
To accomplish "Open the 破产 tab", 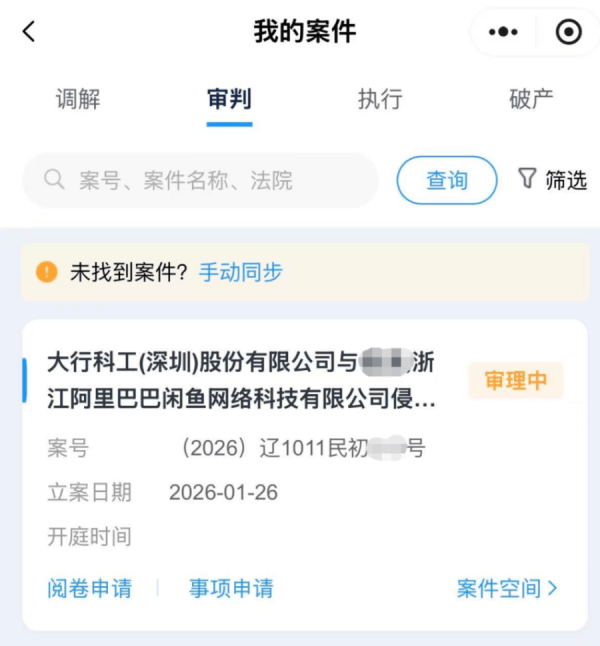I will click(x=531, y=99).
